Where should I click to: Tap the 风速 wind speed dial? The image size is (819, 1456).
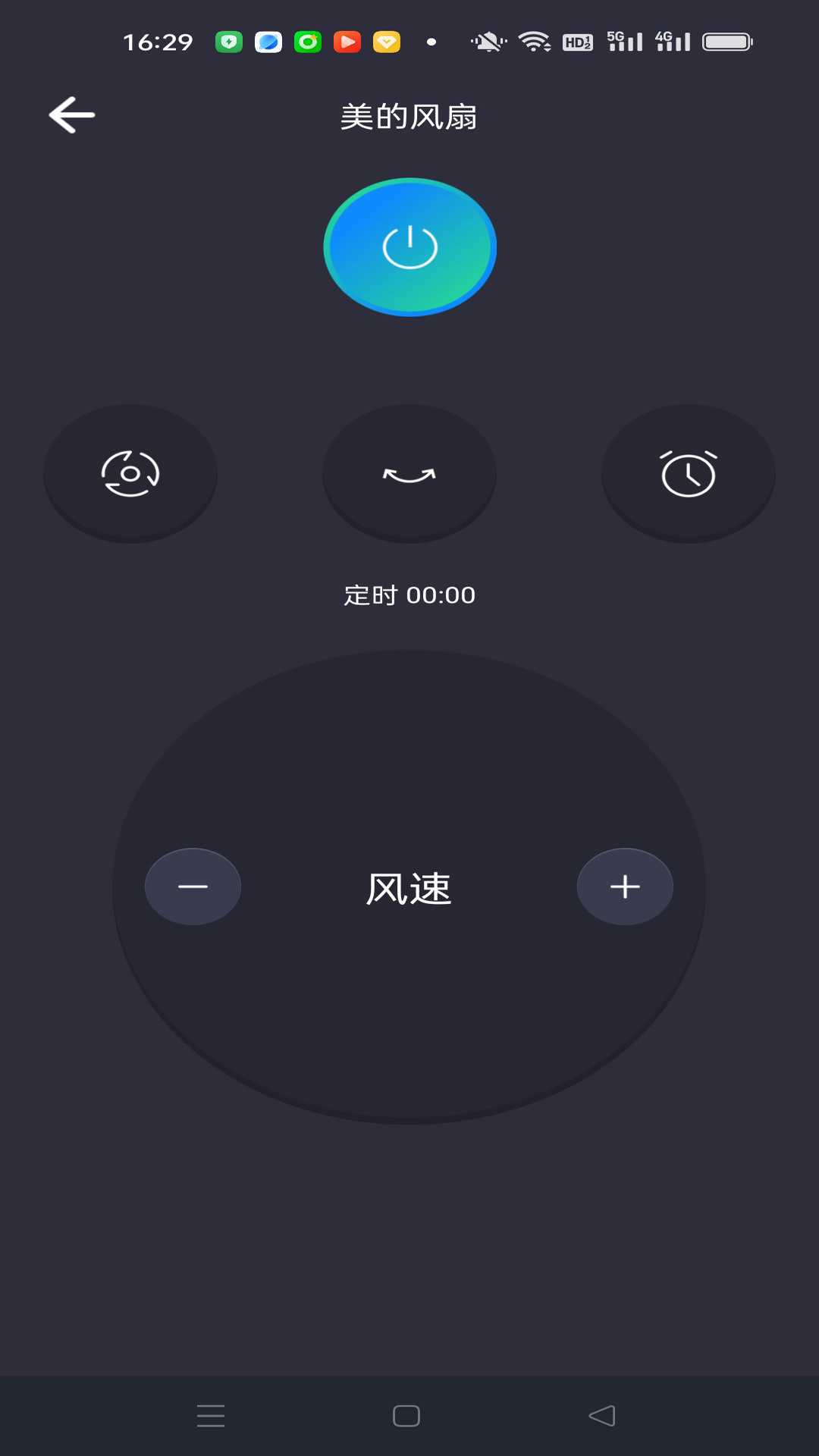(x=409, y=889)
